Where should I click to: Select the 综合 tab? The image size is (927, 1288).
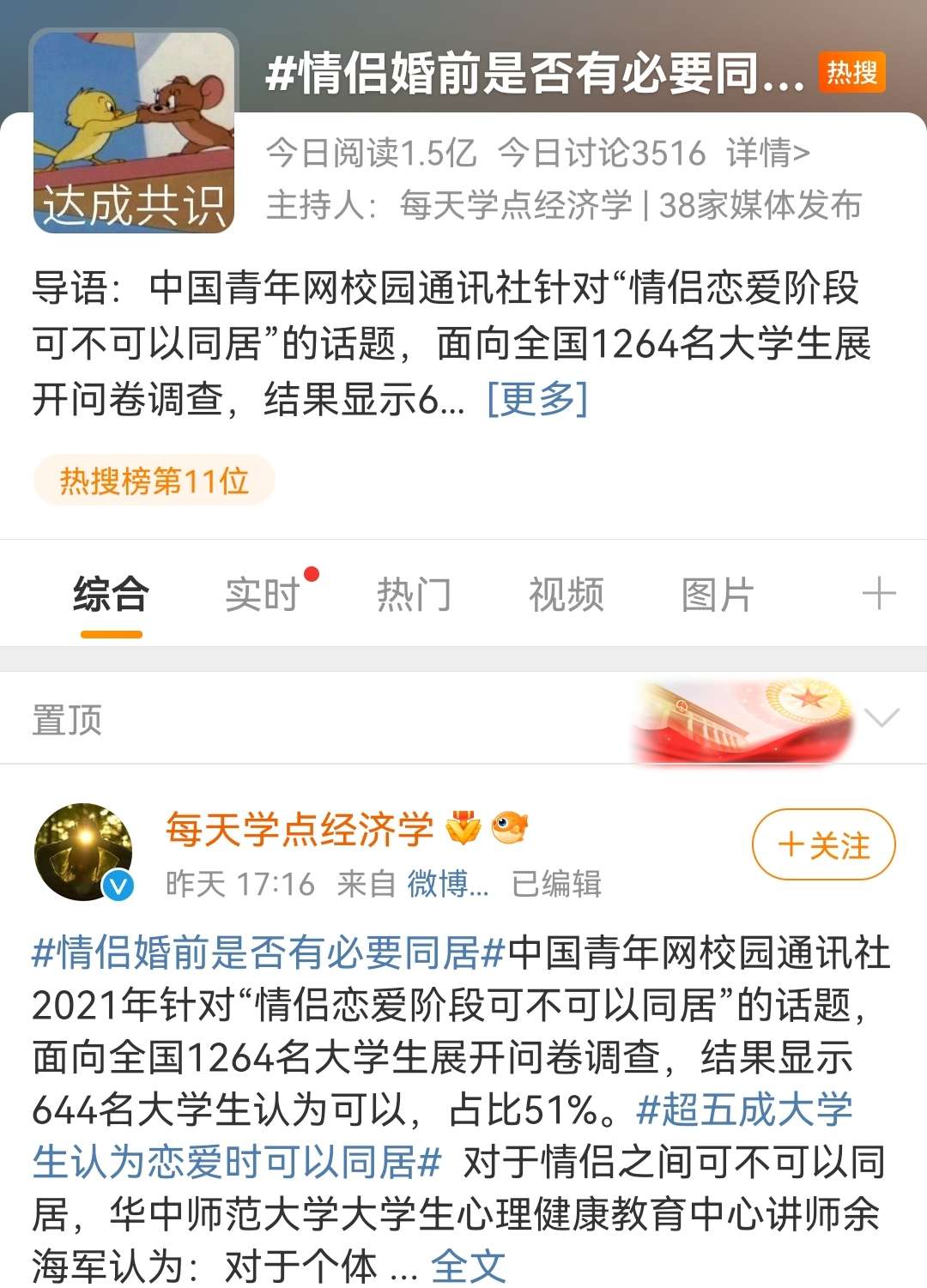point(112,595)
